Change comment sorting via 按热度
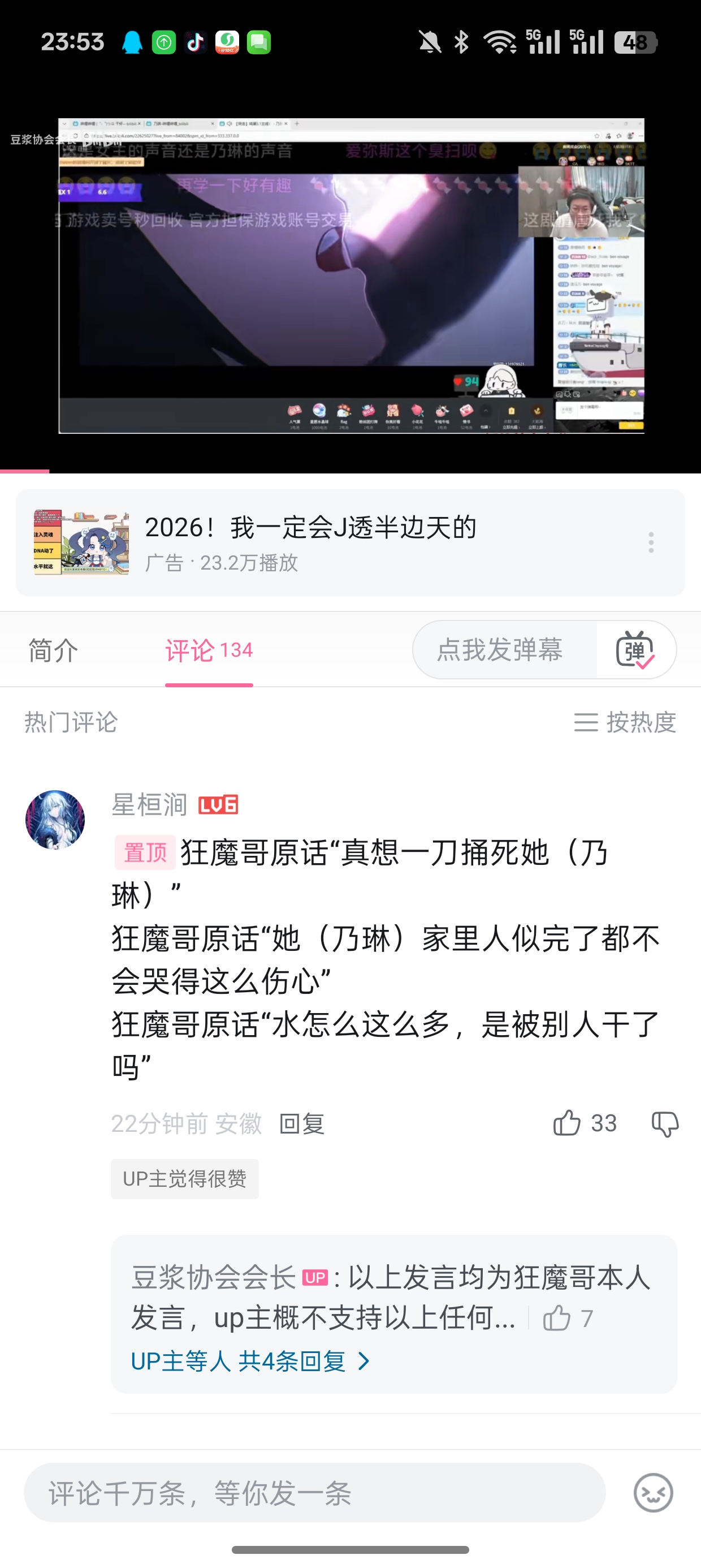 tap(626, 722)
